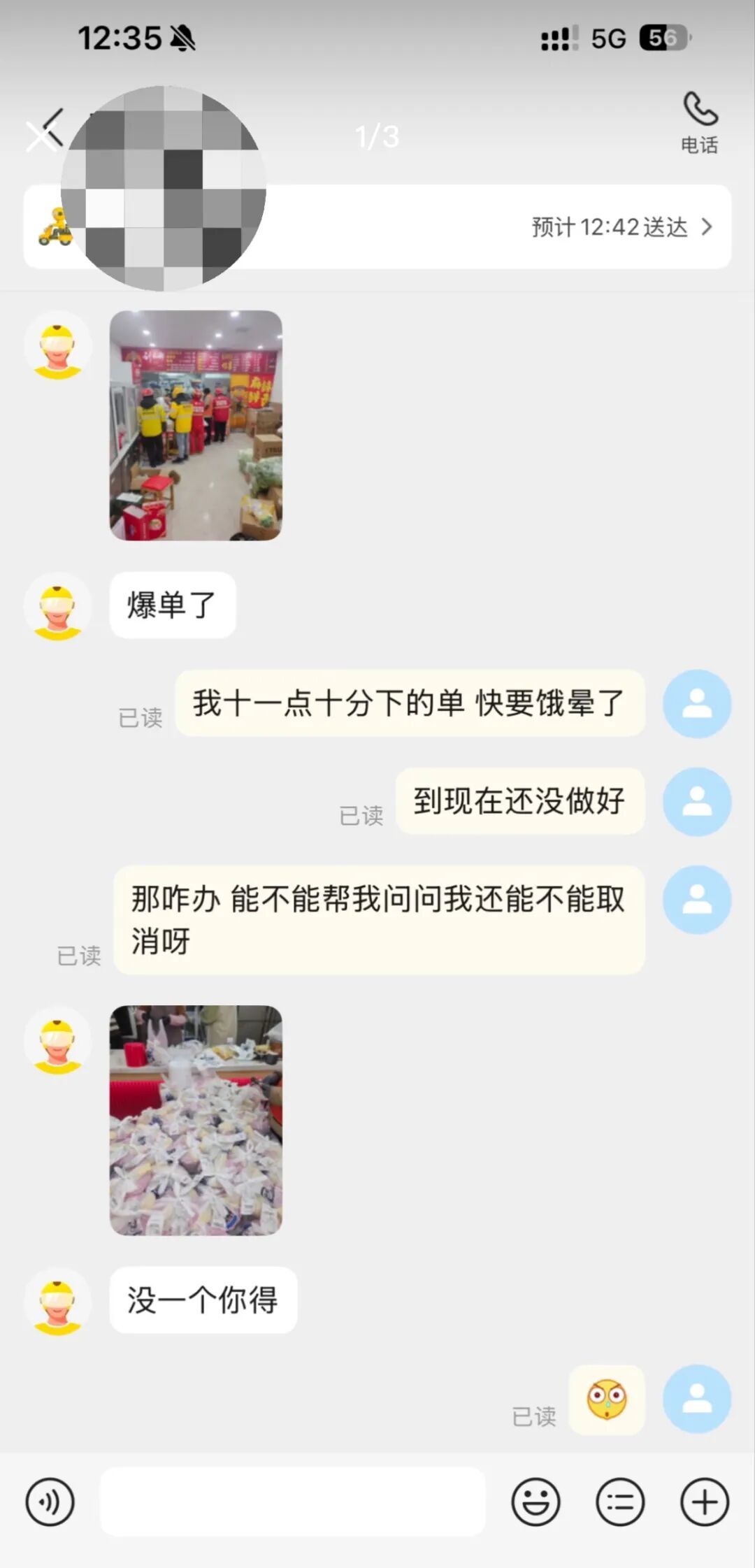Tap the 1/3 pager indicator
755x1568 pixels.
coord(377,138)
